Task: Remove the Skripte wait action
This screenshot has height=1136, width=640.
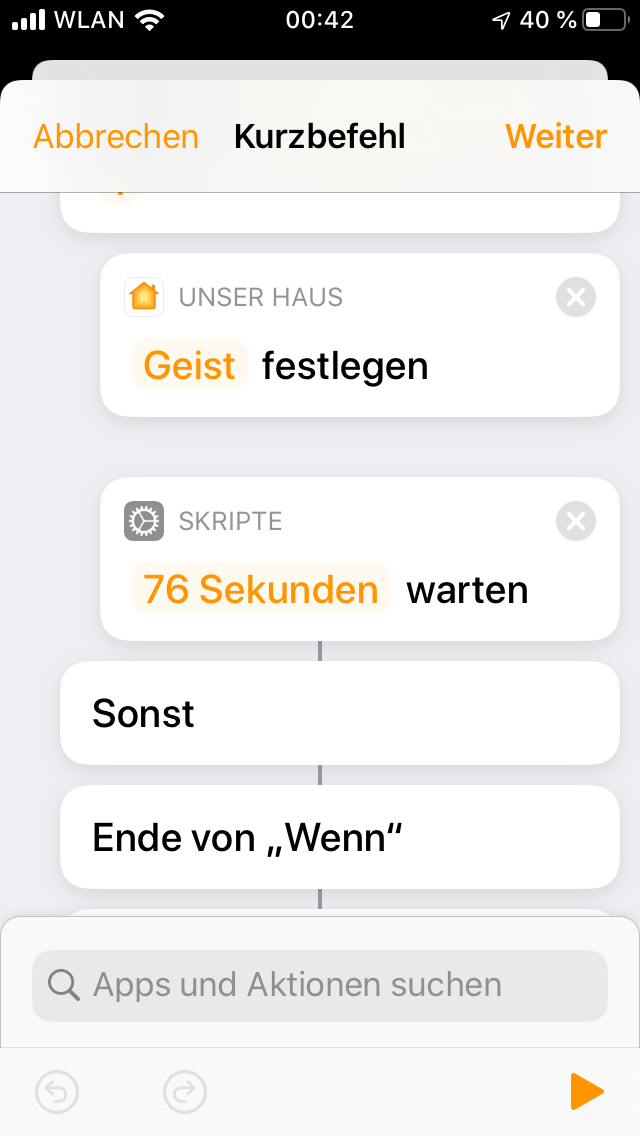Action: [x=575, y=521]
